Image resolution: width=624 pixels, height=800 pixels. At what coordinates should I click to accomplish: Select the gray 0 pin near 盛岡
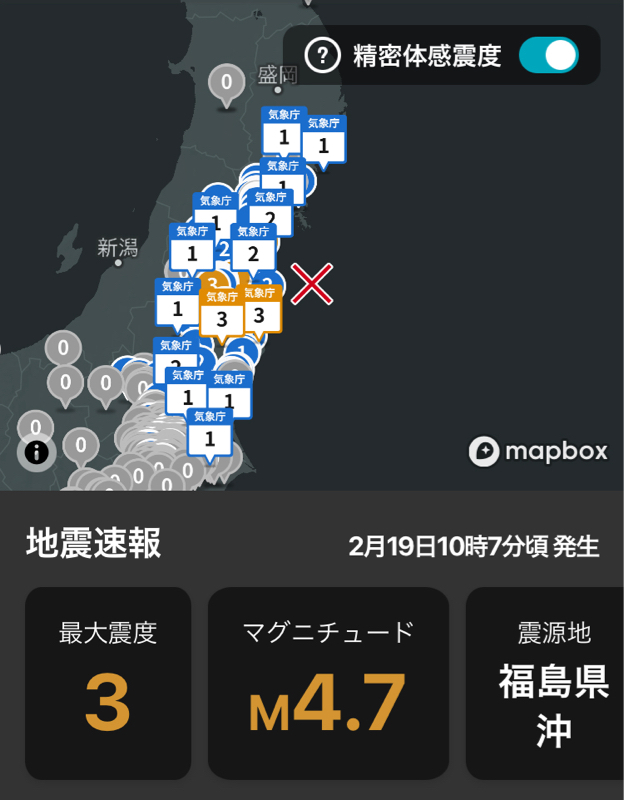[227, 84]
